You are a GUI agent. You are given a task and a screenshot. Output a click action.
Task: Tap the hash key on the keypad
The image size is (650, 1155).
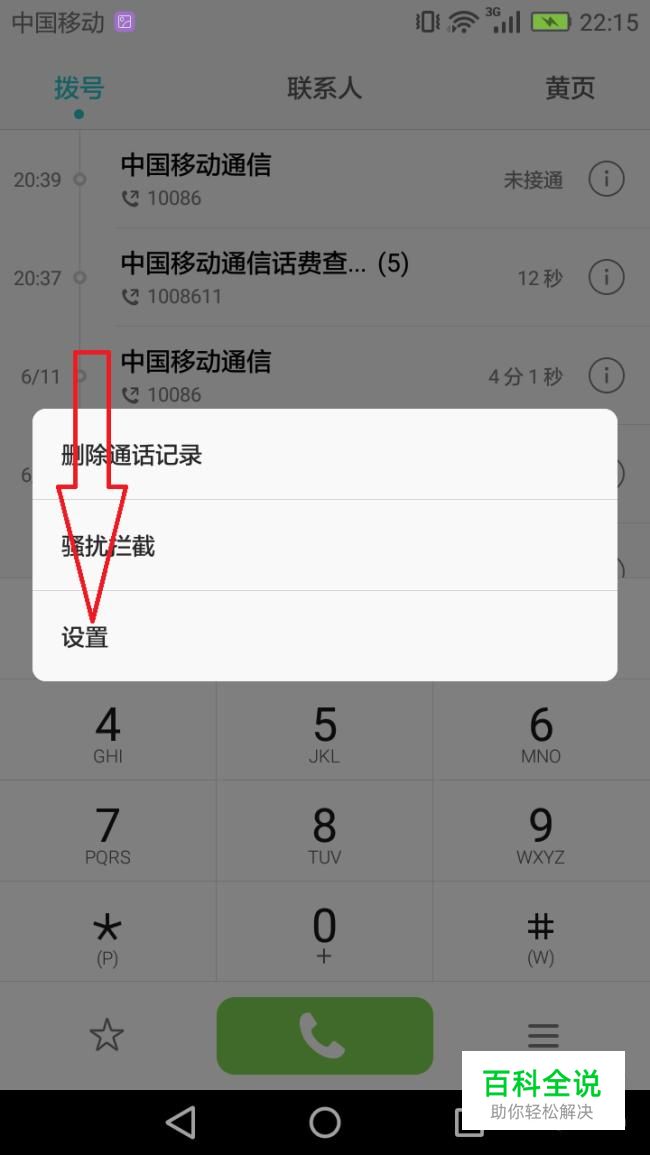(x=540, y=934)
